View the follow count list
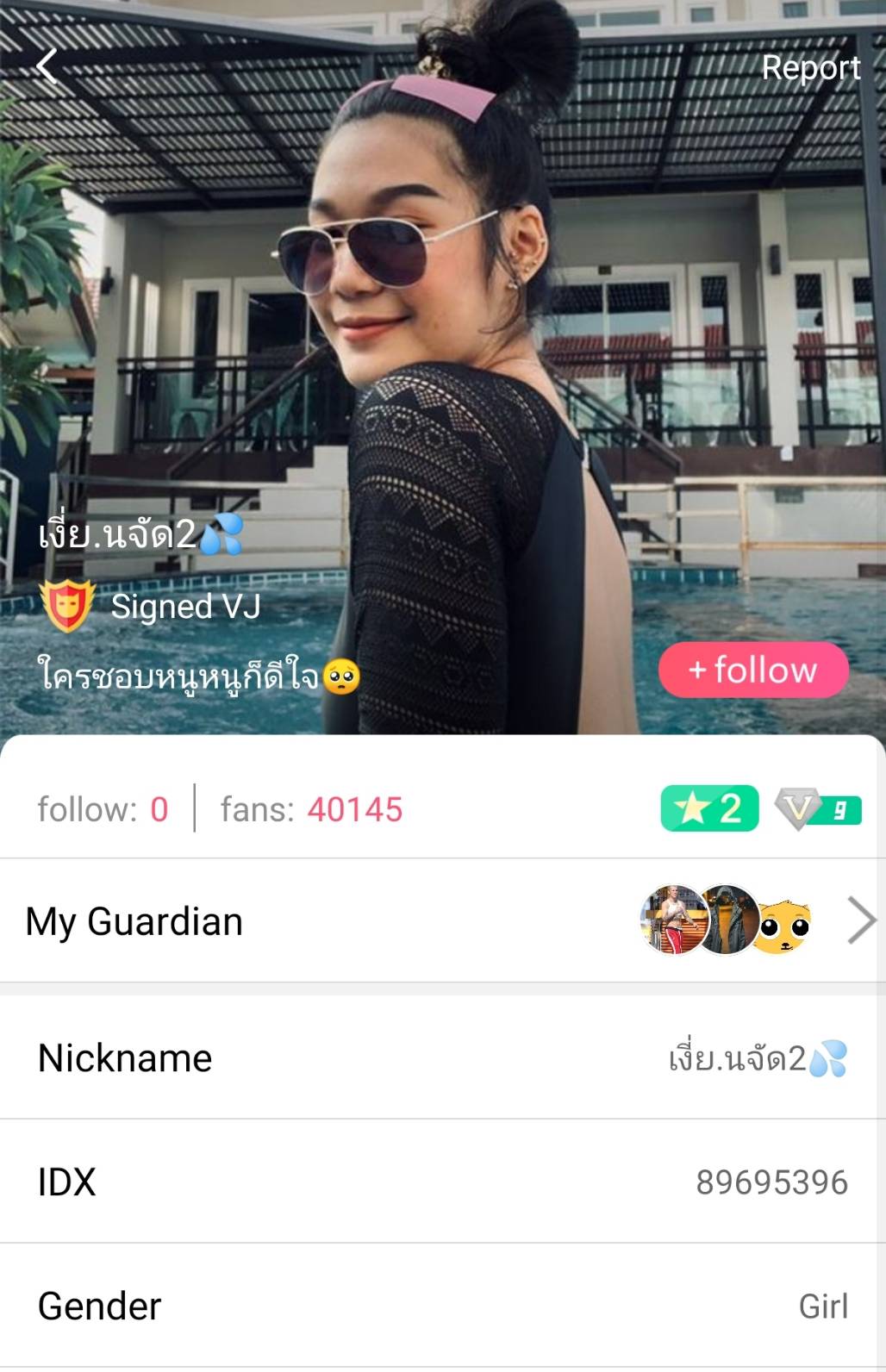Screen dimensions: 886x1372 pos(103,809)
